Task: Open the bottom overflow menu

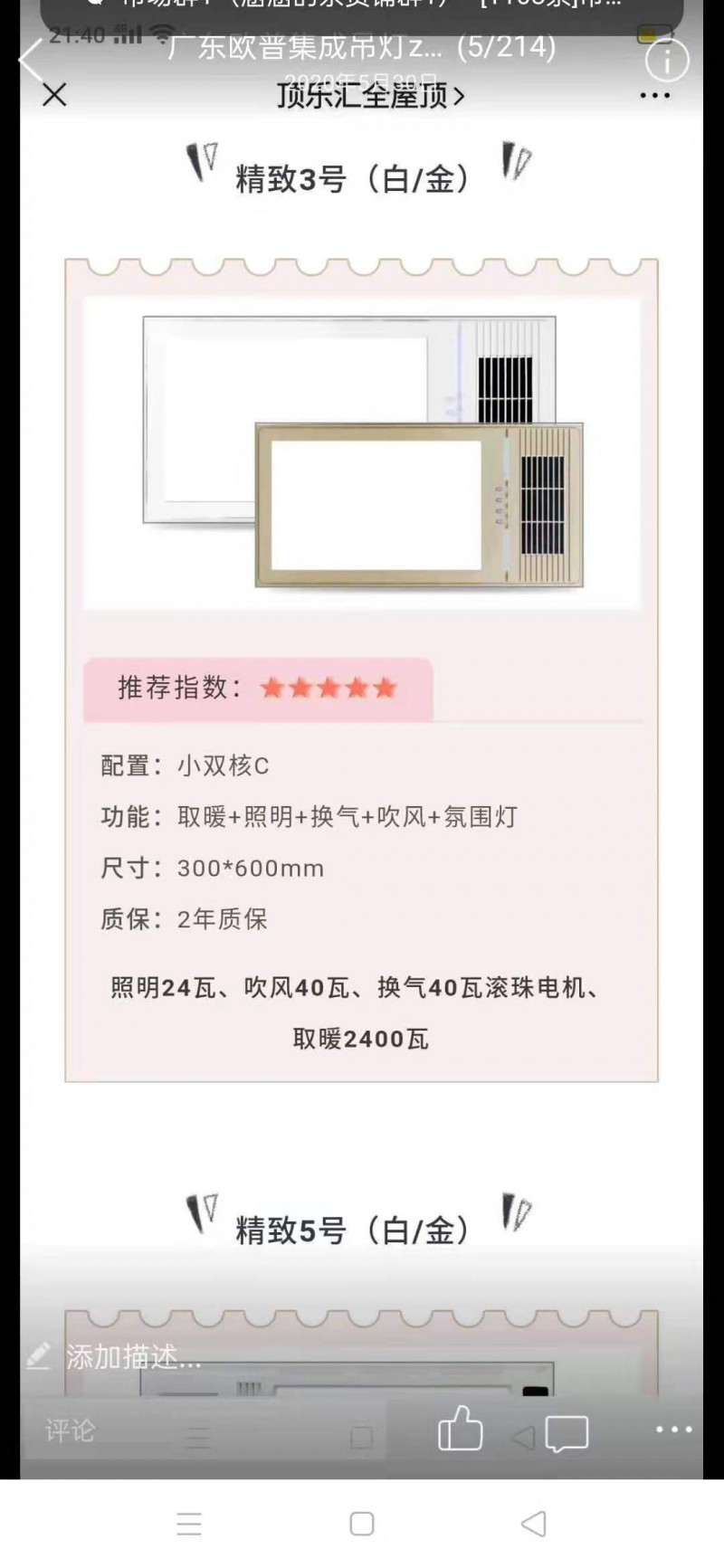Action: pyautogui.click(x=673, y=1430)
